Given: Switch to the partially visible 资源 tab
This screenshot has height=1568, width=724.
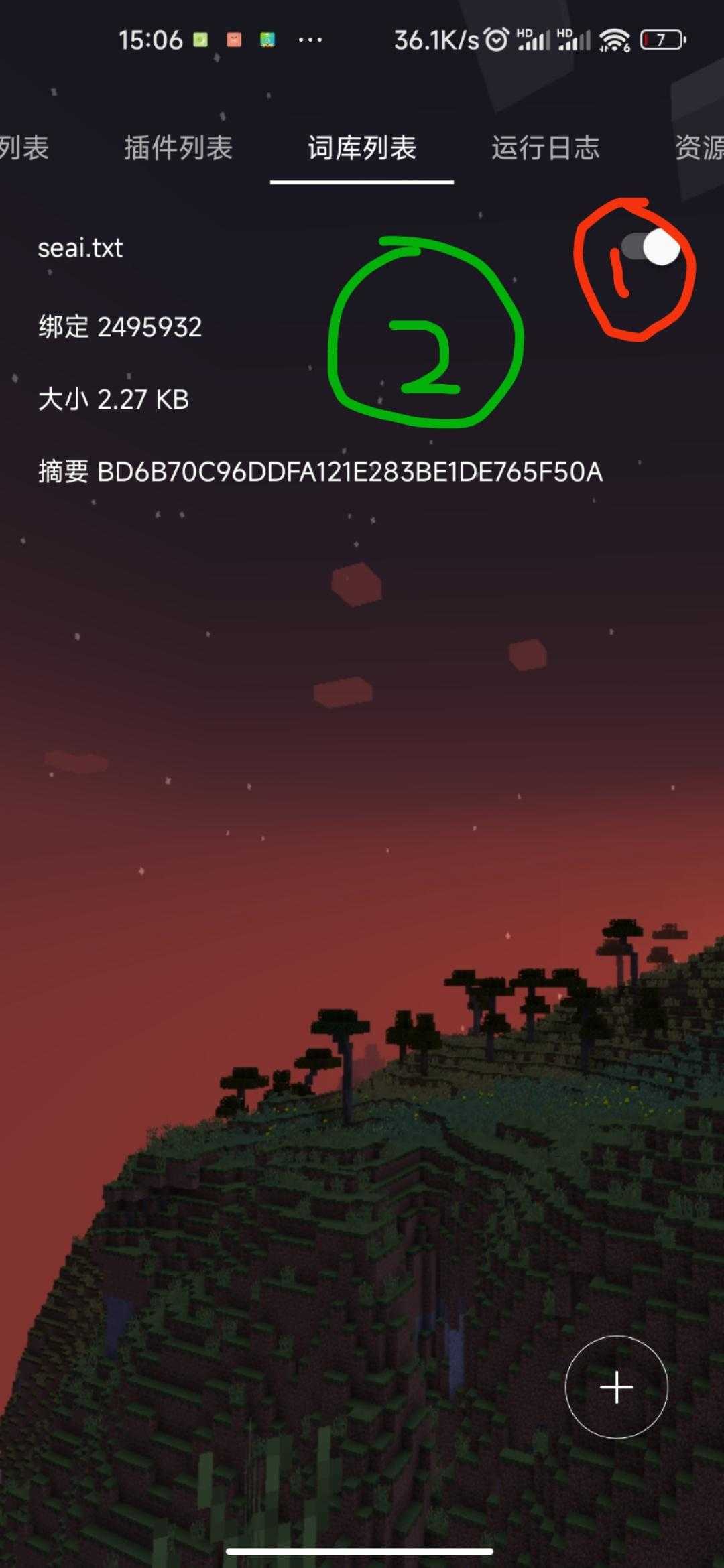Looking at the screenshot, I should 699,148.
